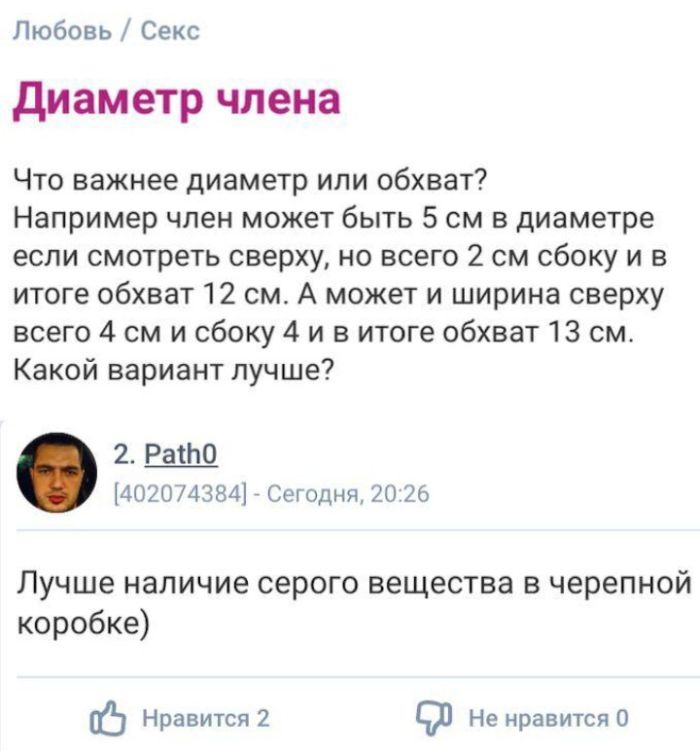This screenshot has width=700, height=751.
Task: Tap Path0's avatar picture
Action: click(x=57, y=473)
